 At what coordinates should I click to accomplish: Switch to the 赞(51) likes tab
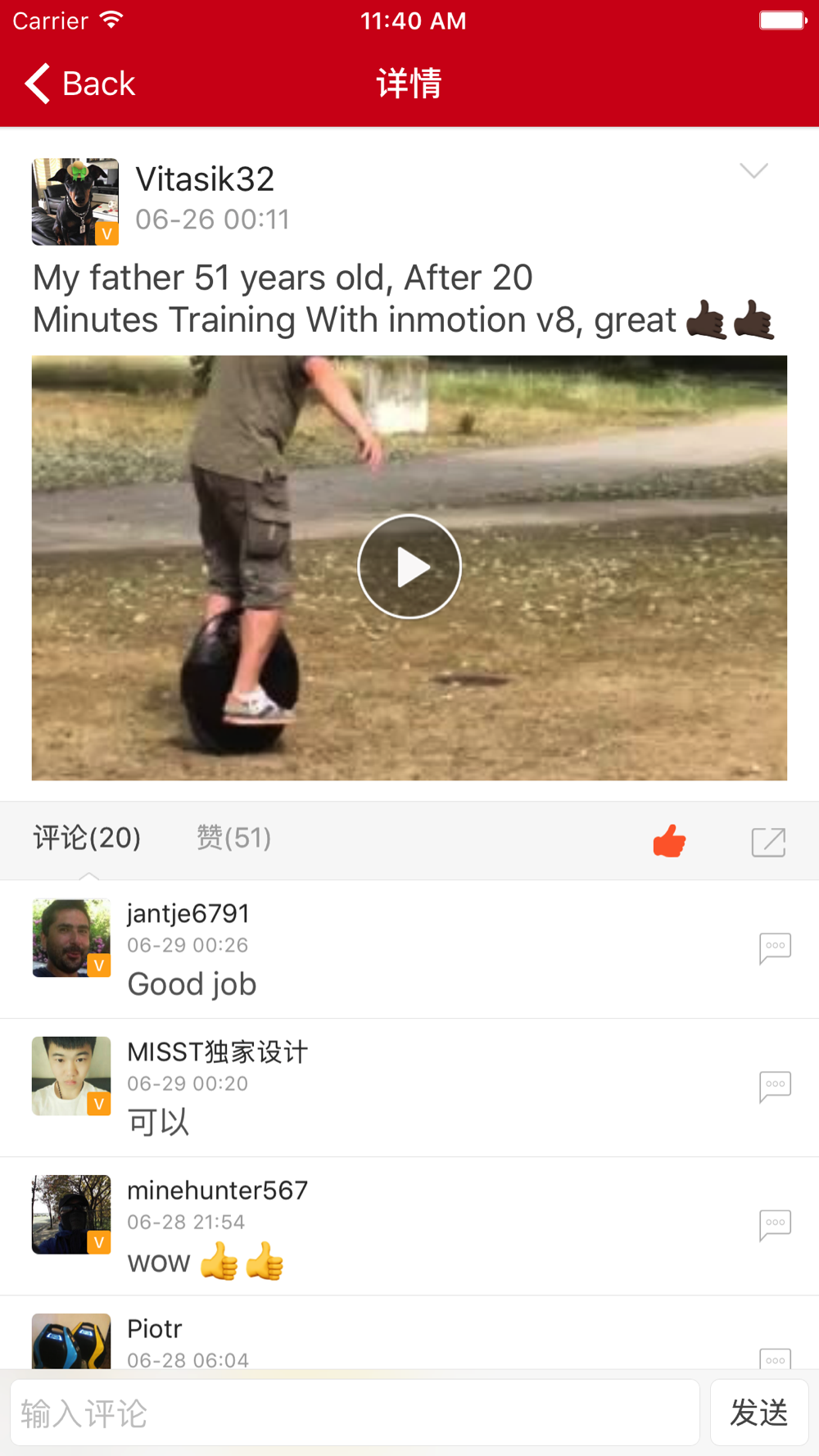point(233,838)
